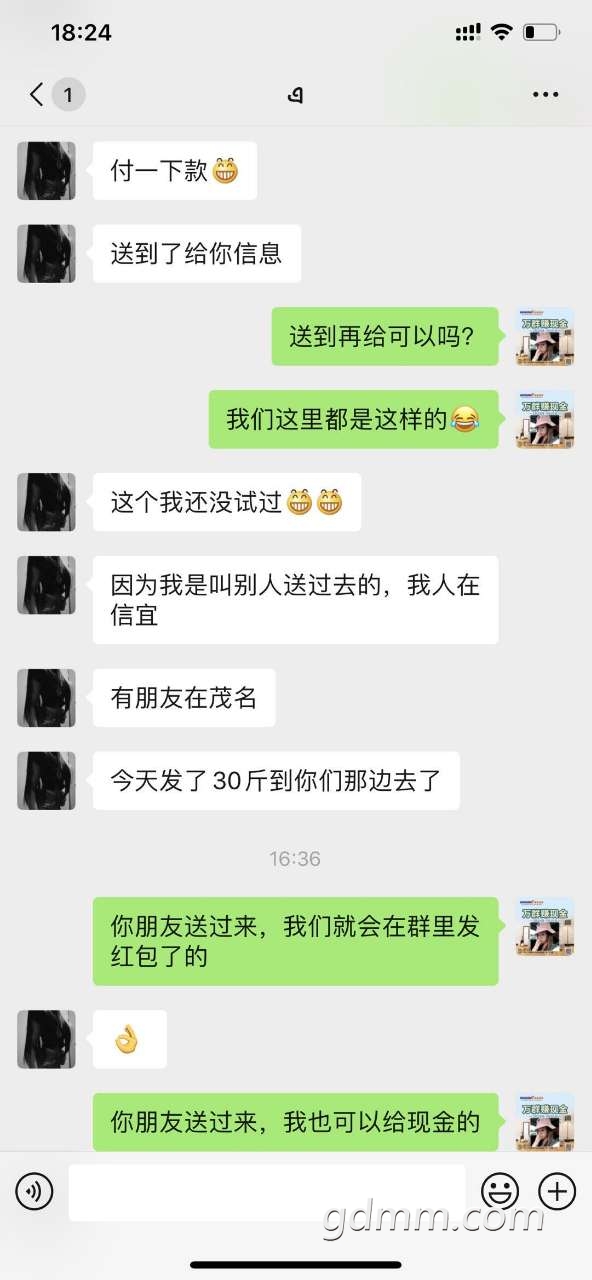Open the three-dot chat info menu

pos(545,95)
